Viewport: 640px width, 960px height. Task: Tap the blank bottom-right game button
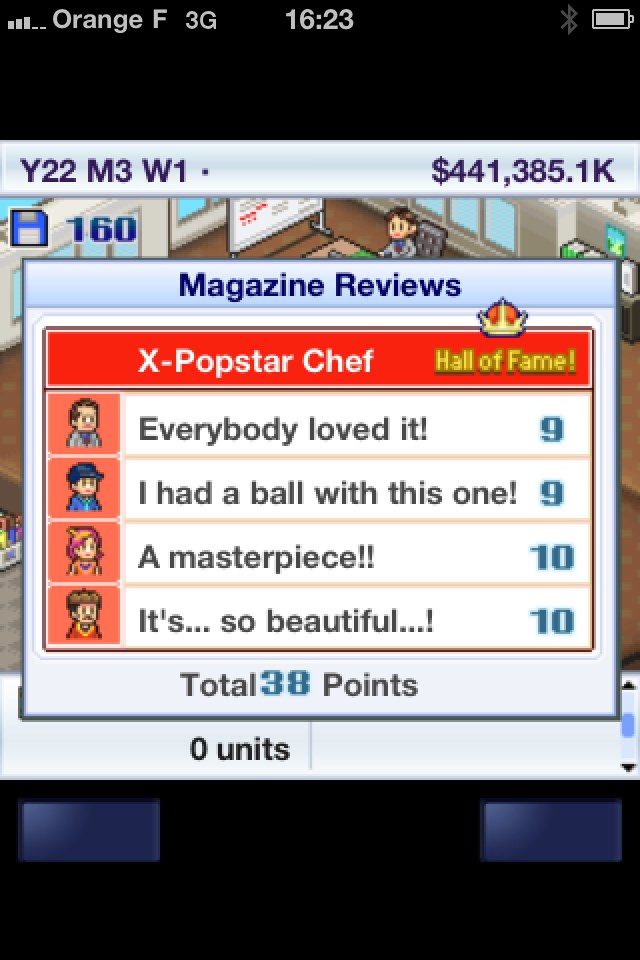tap(552, 829)
